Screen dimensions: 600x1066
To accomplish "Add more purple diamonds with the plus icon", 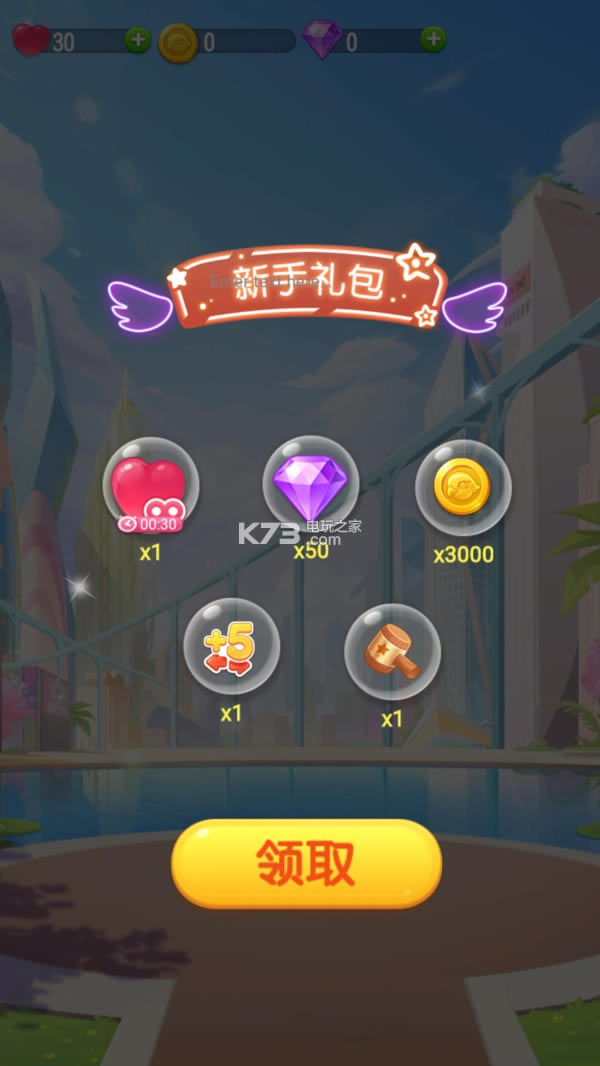I will 432,40.
